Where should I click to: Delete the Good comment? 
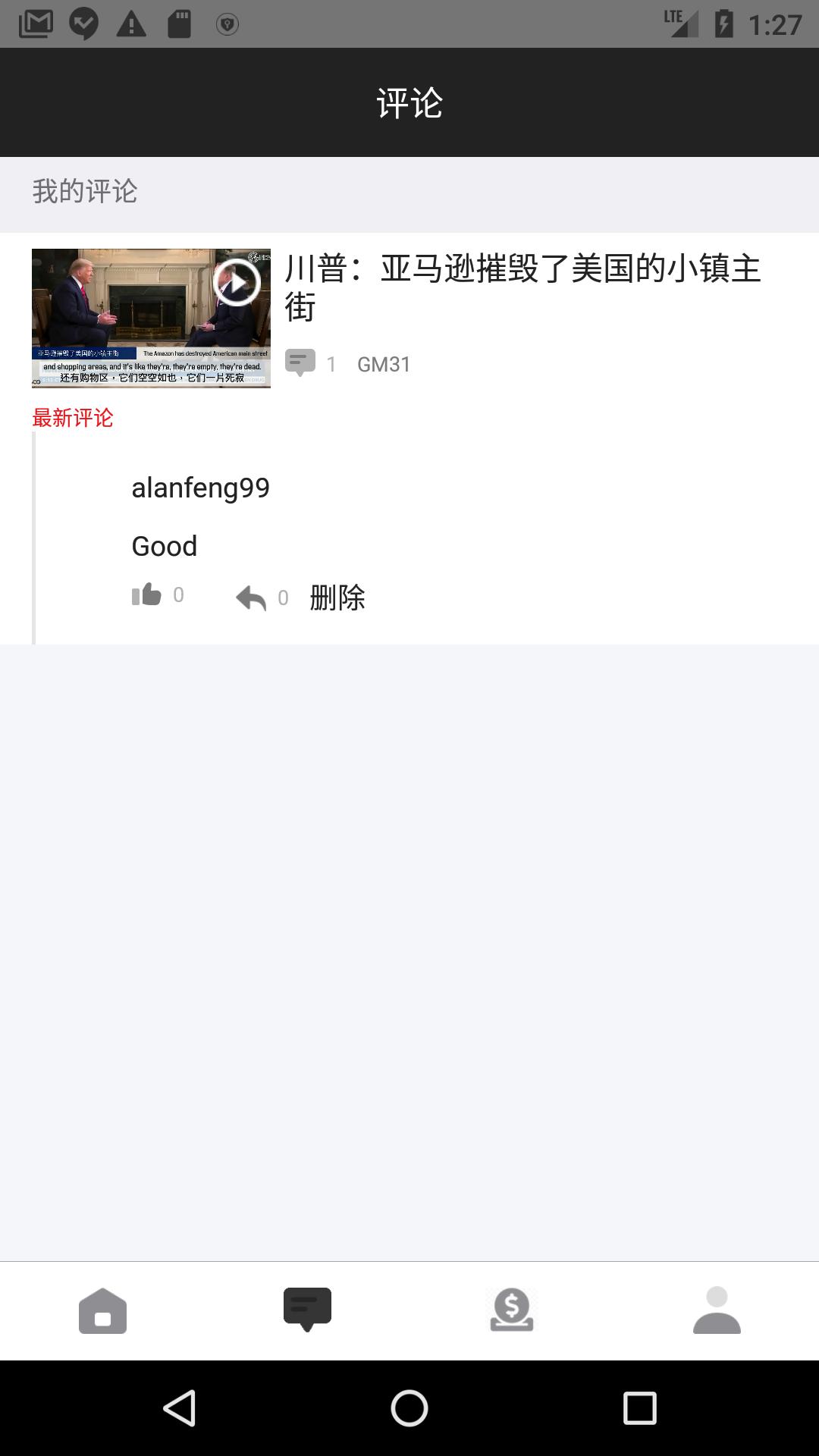(x=337, y=598)
